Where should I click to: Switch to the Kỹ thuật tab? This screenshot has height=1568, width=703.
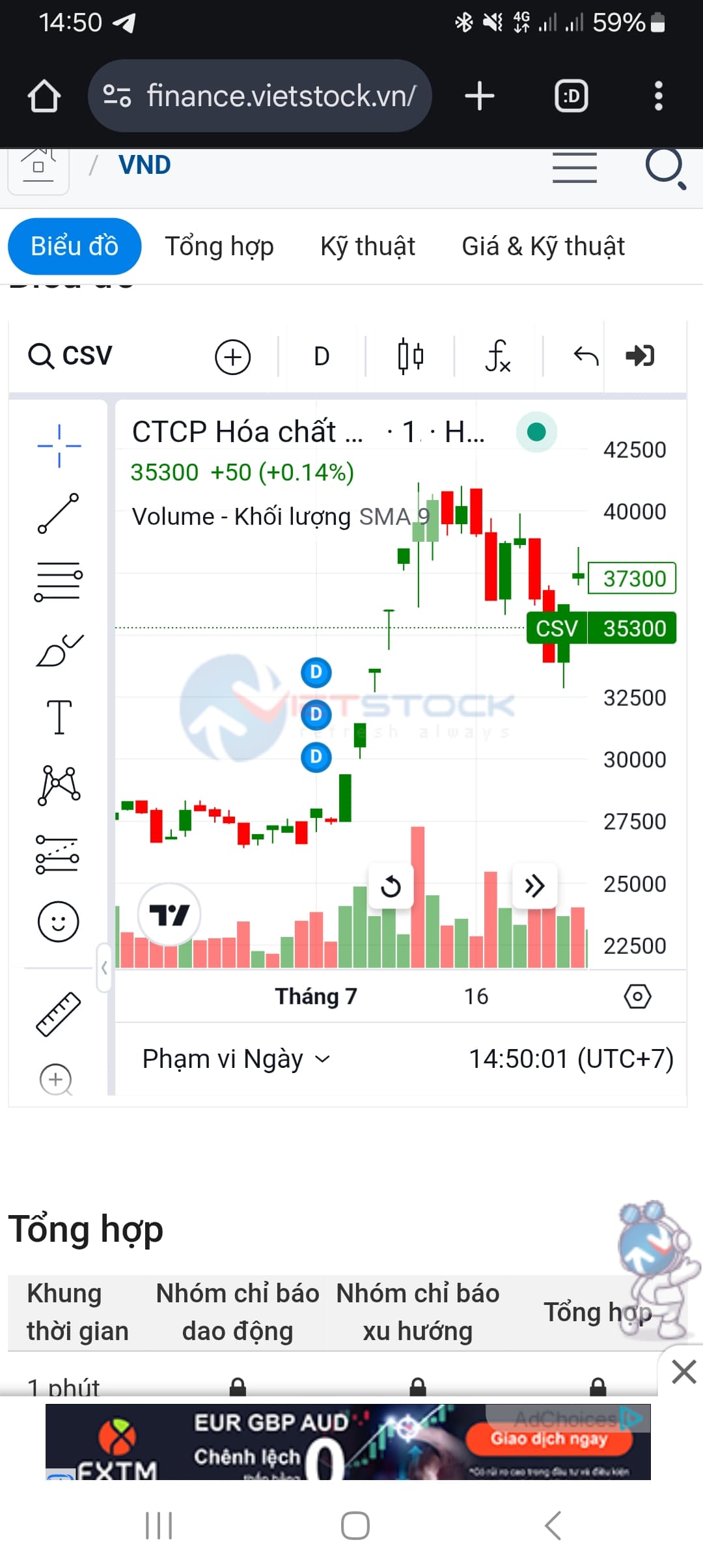coord(368,246)
